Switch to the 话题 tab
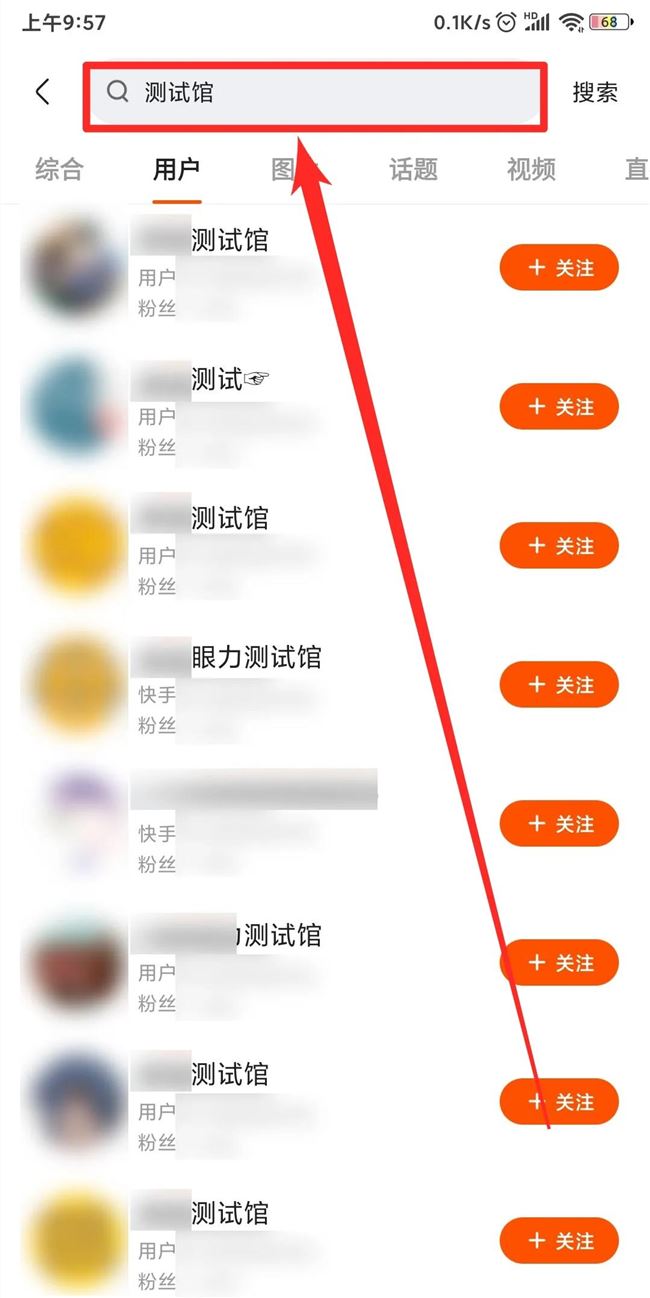Viewport: 650px width, 1298px height. point(413,169)
